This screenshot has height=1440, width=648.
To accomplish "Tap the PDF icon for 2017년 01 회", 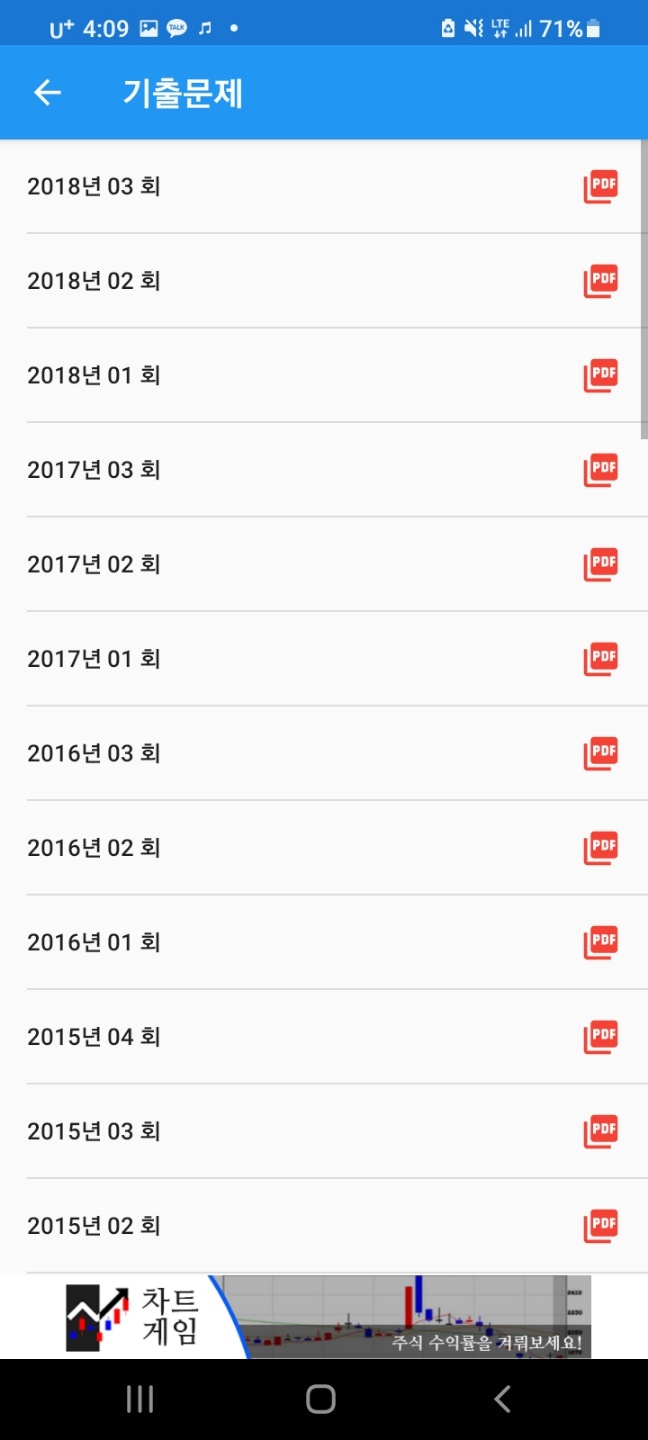I will 601,659.
